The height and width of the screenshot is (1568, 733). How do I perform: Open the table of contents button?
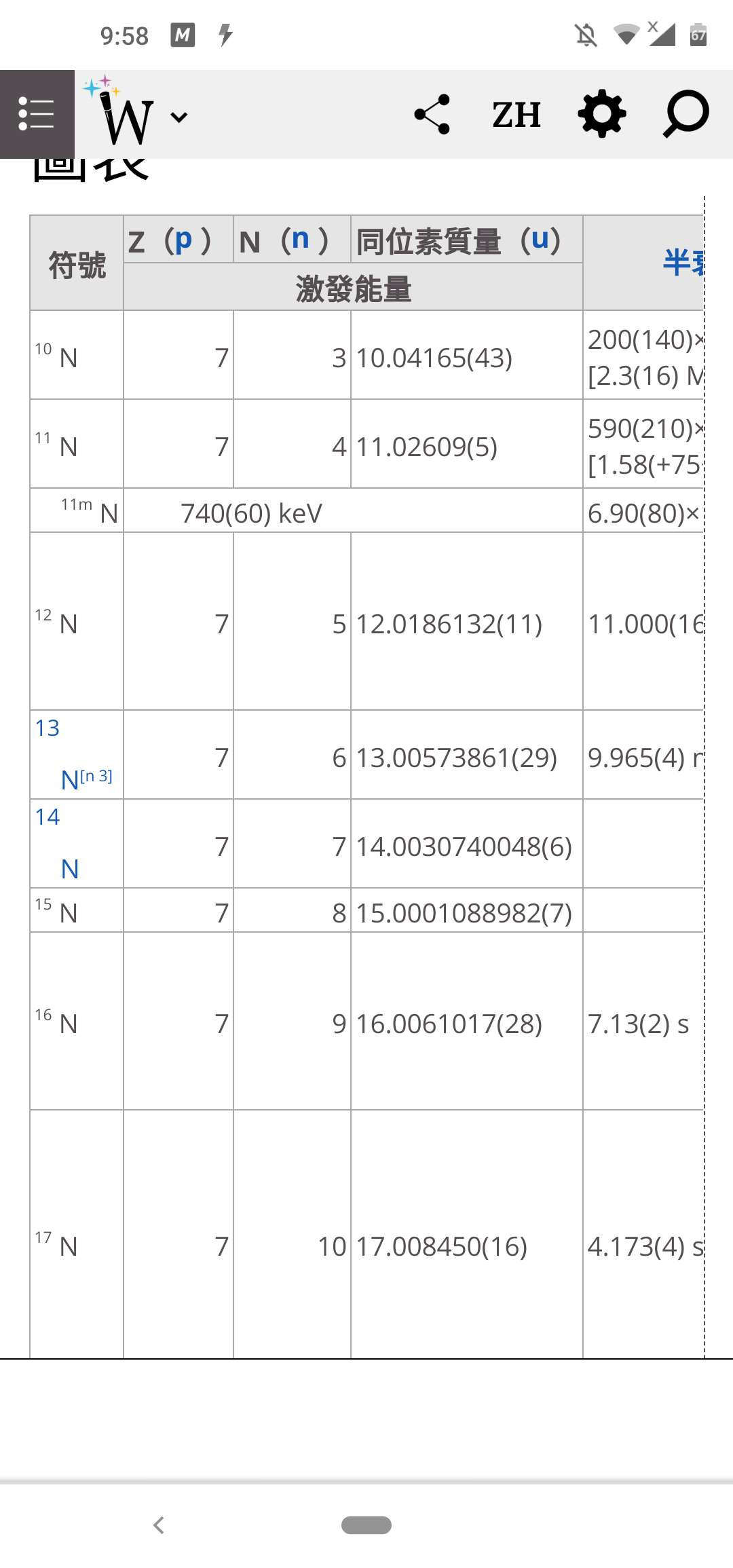click(37, 114)
